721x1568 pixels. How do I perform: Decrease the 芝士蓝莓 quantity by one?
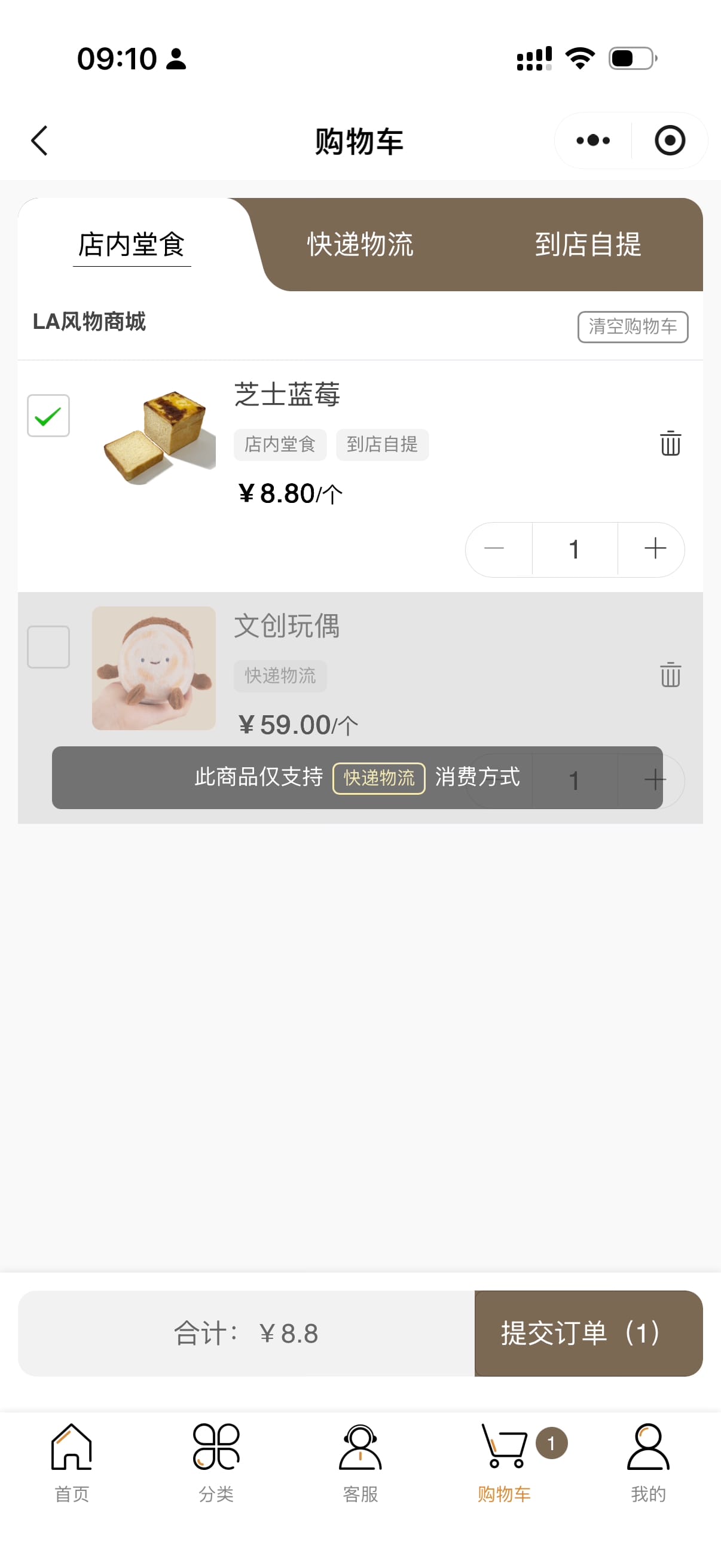(494, 549)
